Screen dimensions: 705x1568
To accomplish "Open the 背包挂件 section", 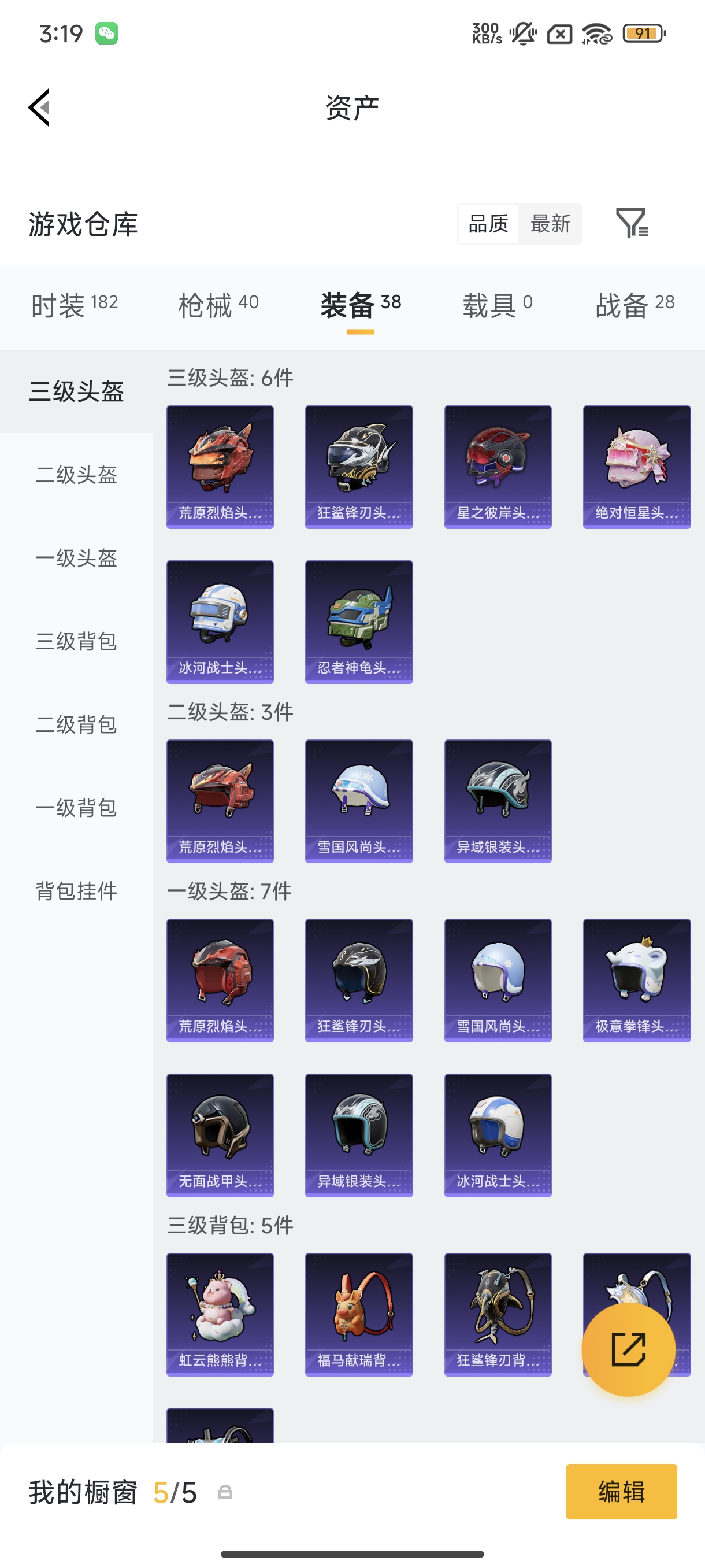I will coord(76,892).
